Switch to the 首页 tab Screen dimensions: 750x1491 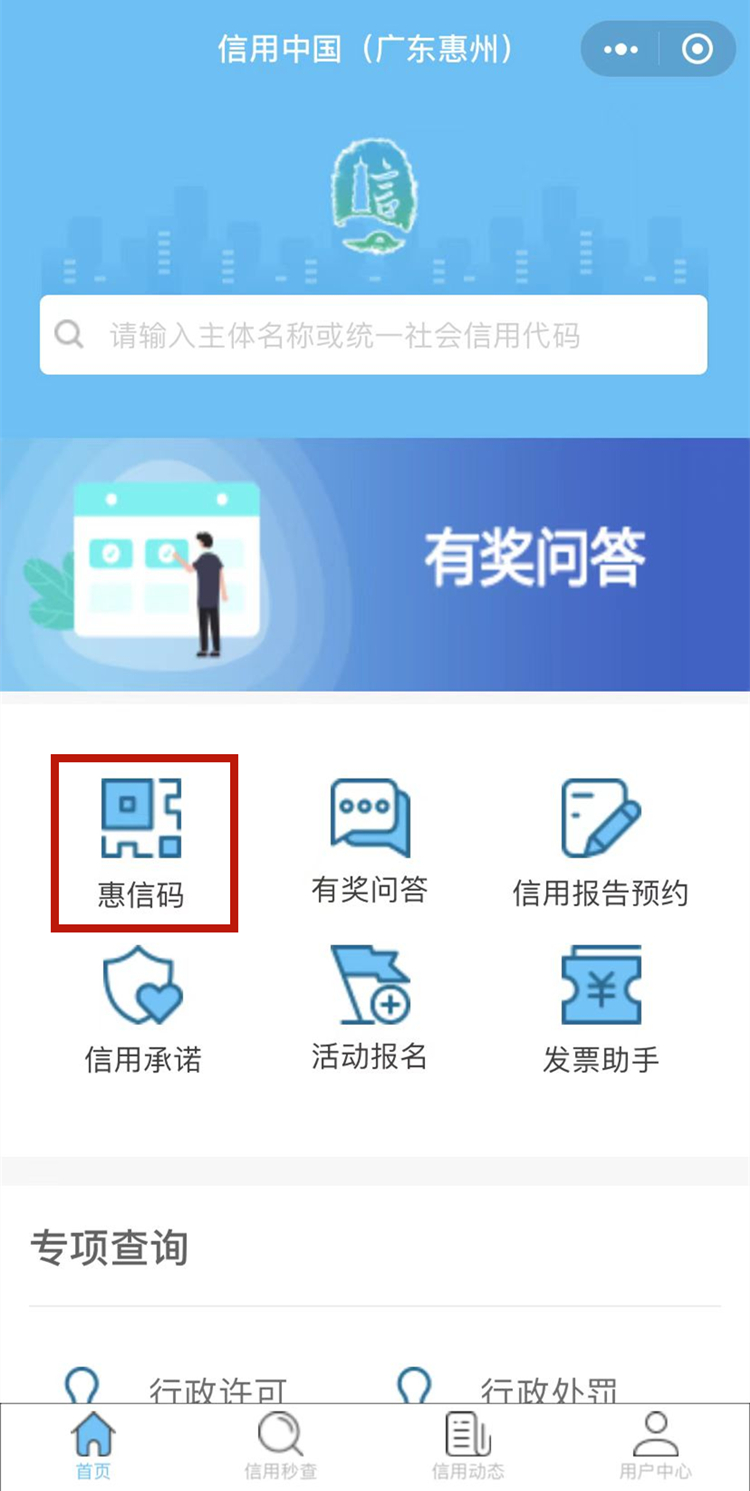coord(93,1446)
